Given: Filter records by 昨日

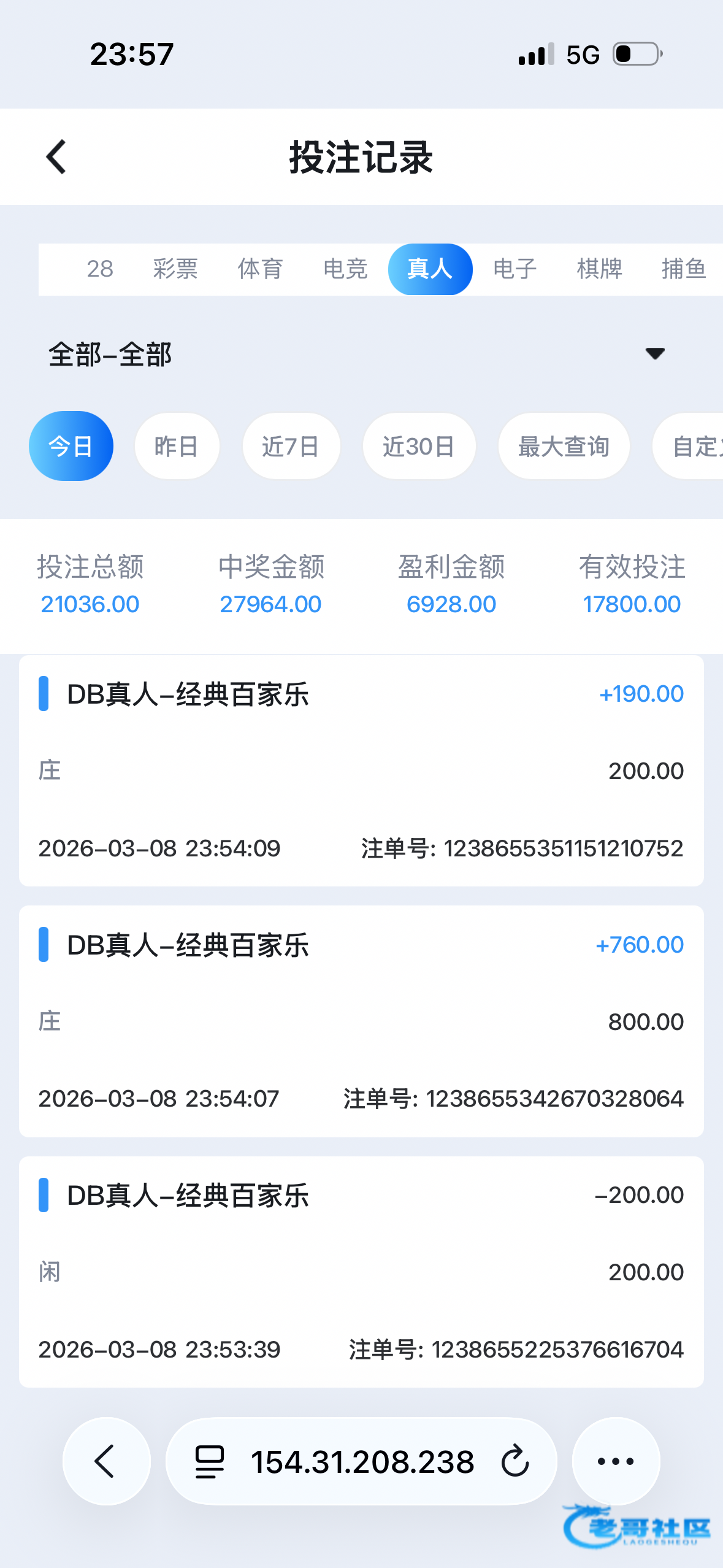Looking at the screenshot, I should coord(177,446).
